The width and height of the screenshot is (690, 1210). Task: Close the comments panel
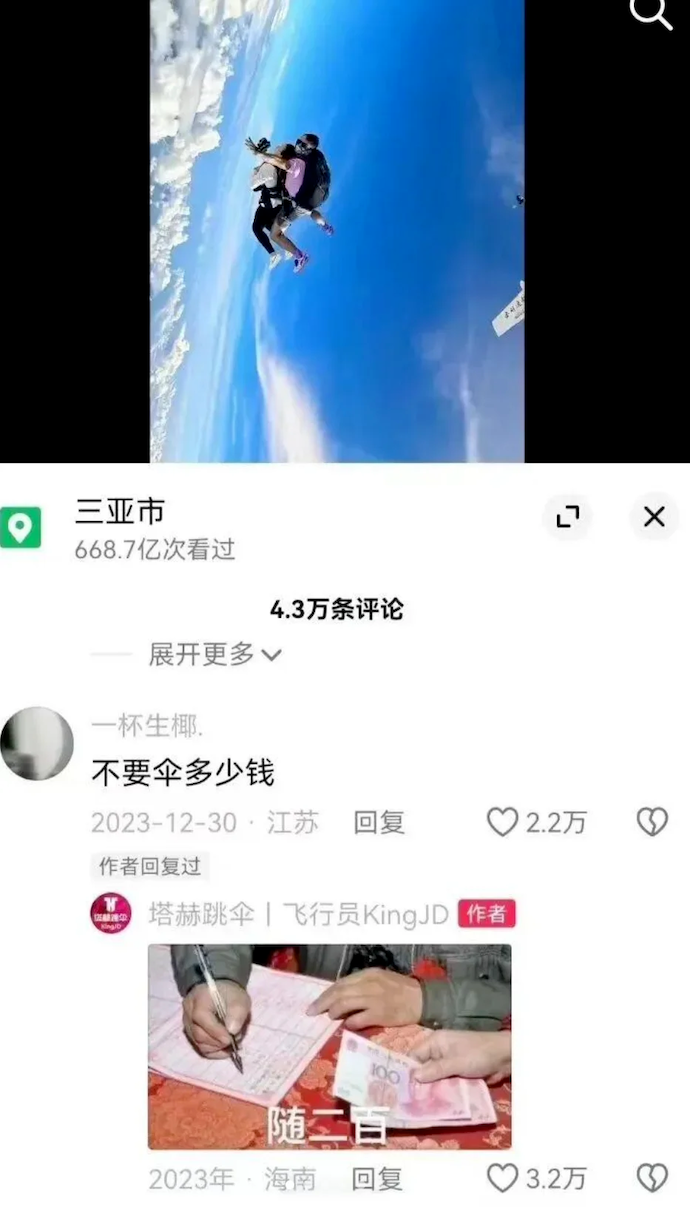click(654, 516)
